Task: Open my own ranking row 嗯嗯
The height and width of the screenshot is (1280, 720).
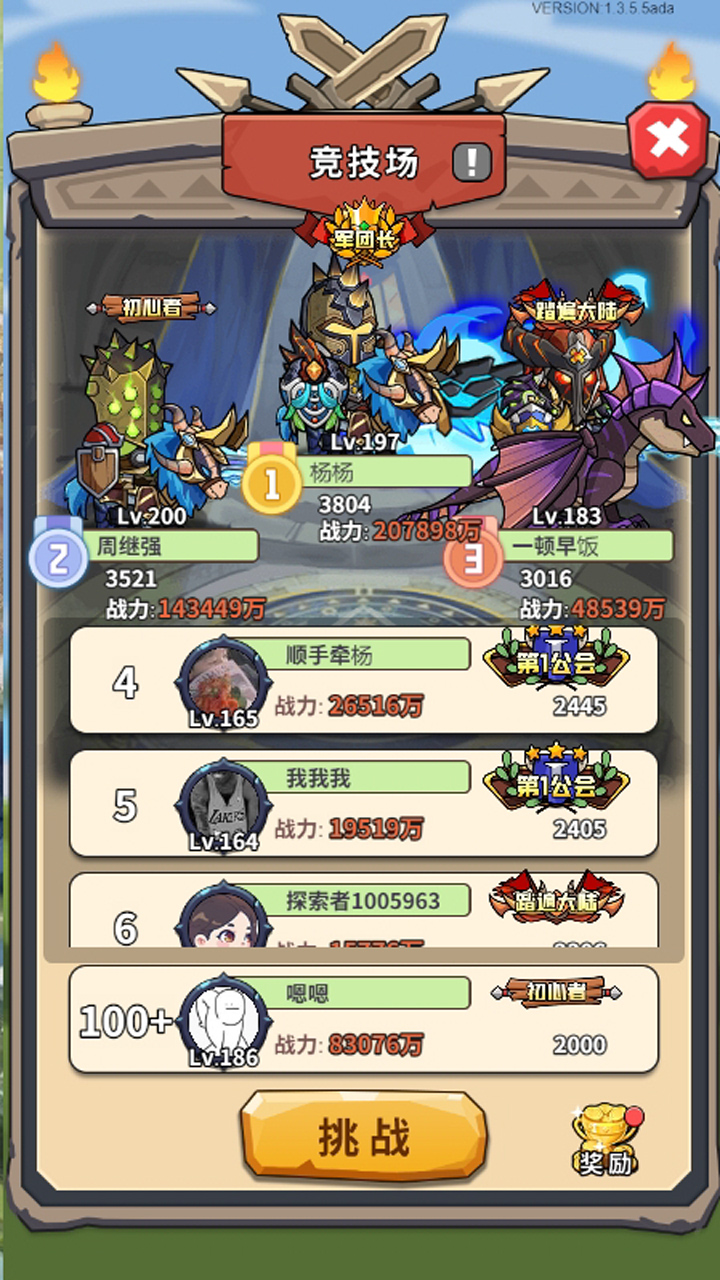Action: 363,1019
